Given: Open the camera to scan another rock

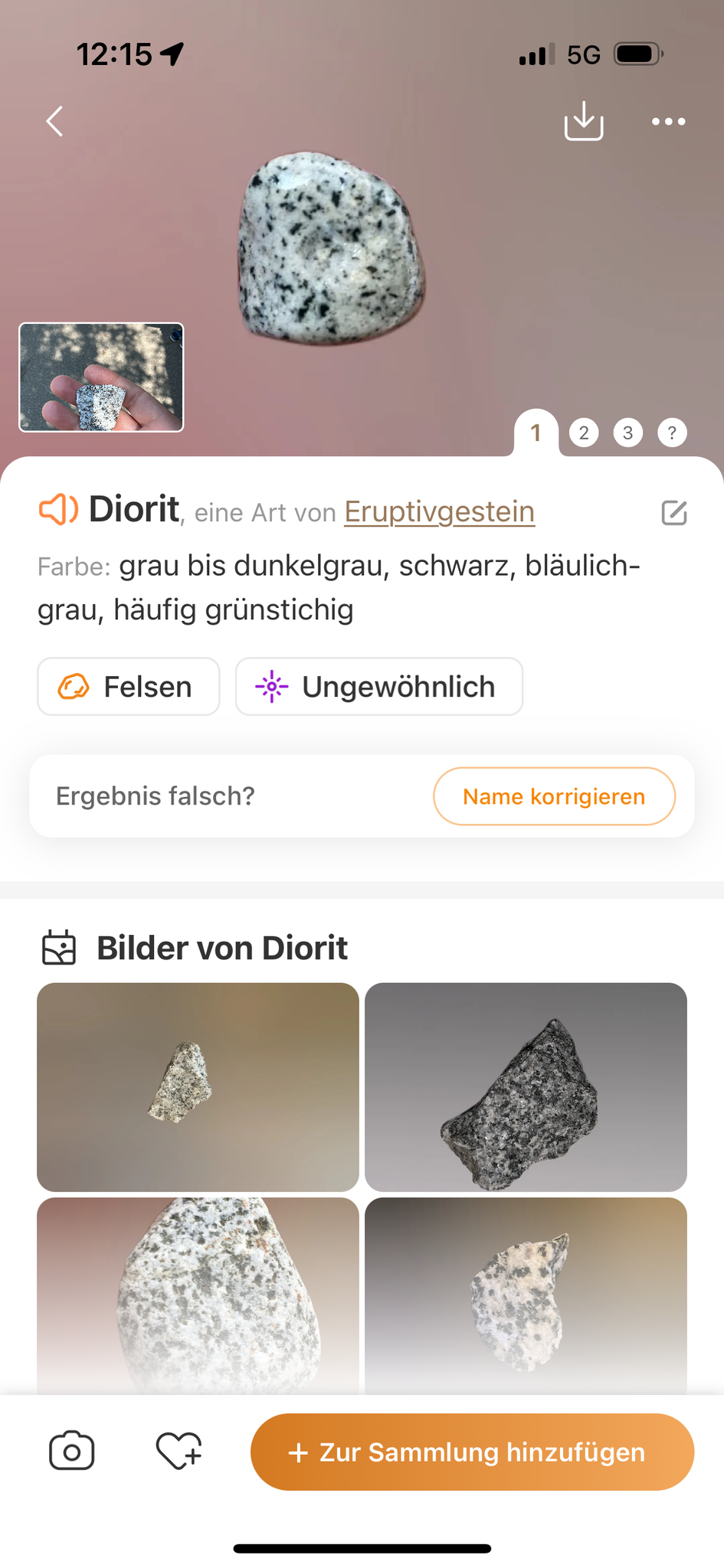Looking at the screenshot, I should pos(72,1451).
